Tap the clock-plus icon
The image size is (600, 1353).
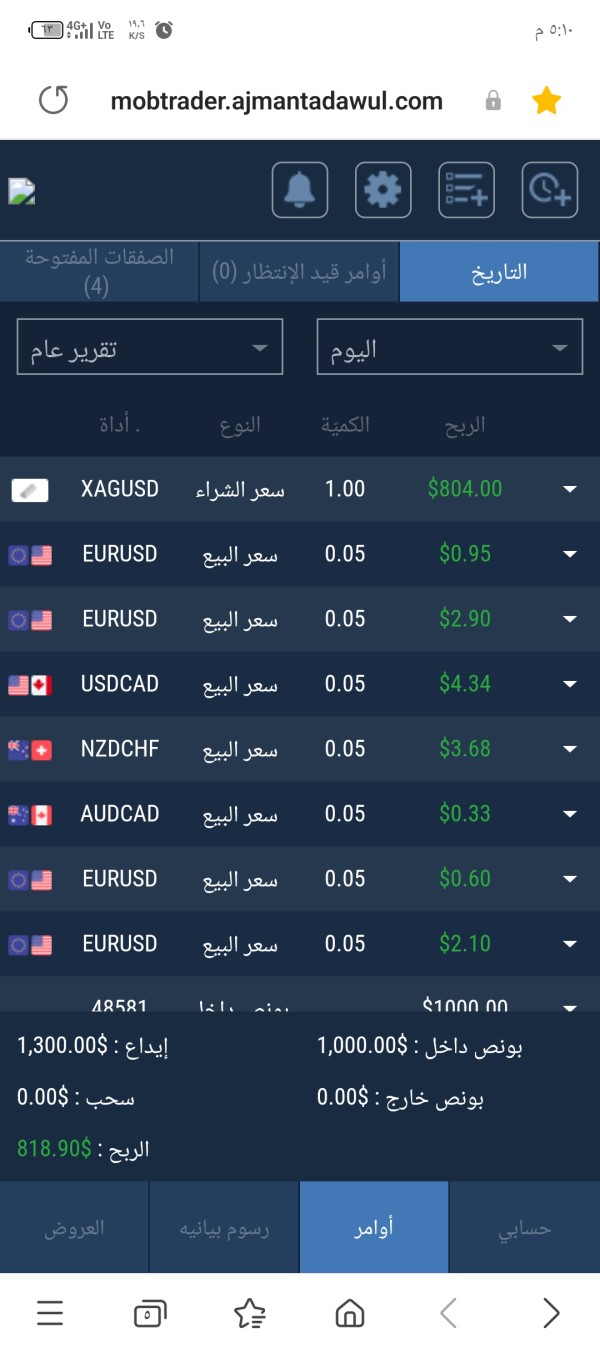550,190
